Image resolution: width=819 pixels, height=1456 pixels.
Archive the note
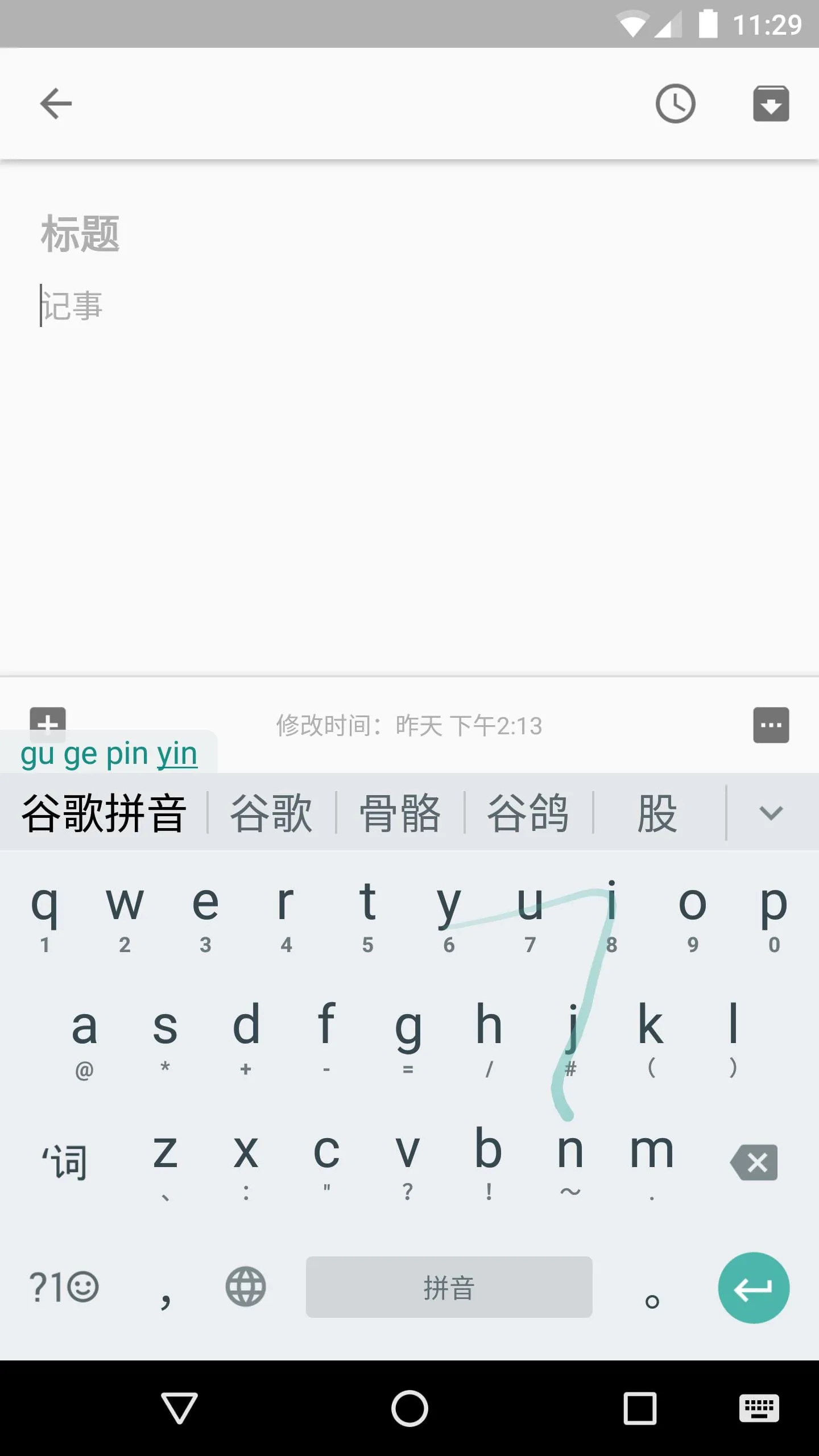(771, 103)
